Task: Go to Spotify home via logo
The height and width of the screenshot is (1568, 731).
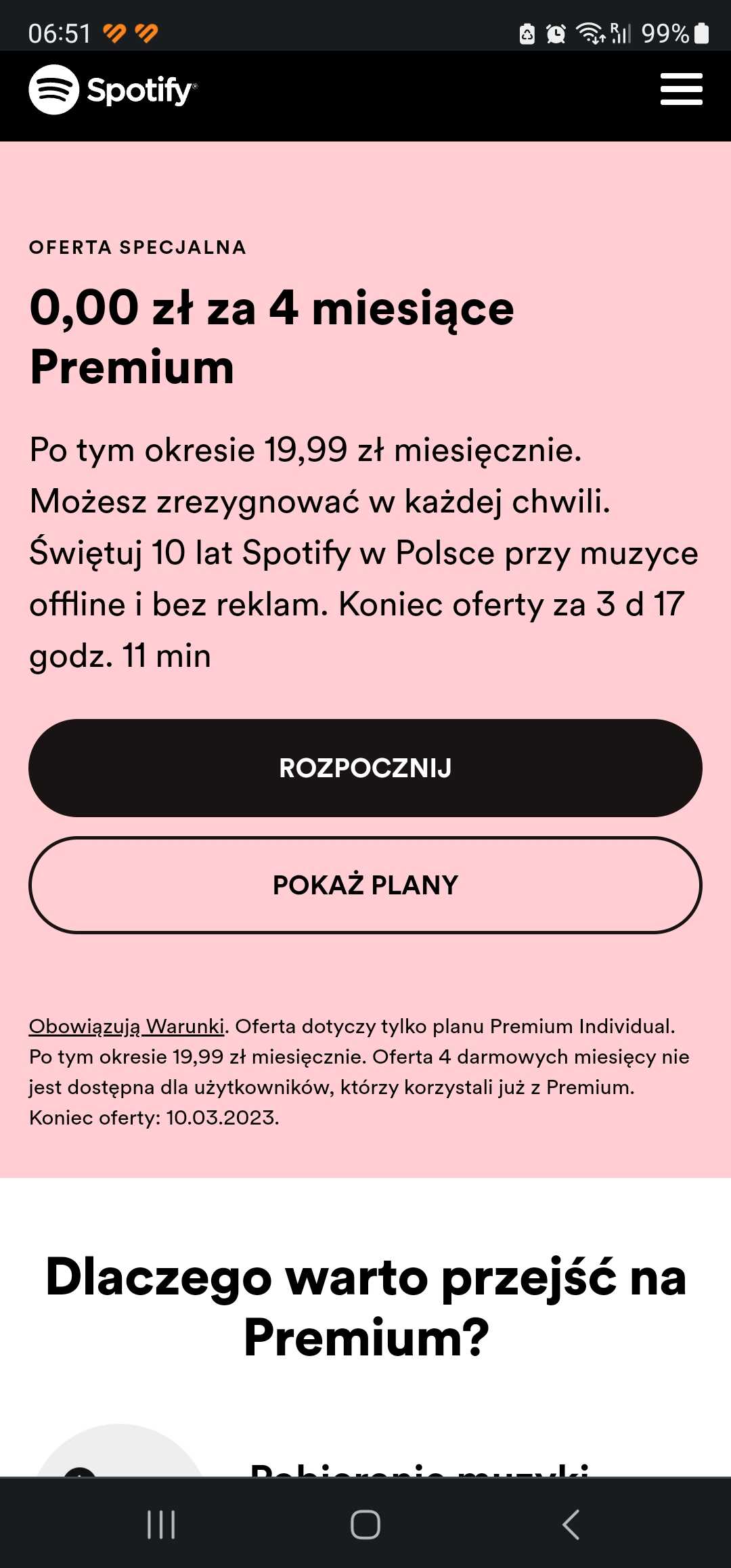Action: 113,89
